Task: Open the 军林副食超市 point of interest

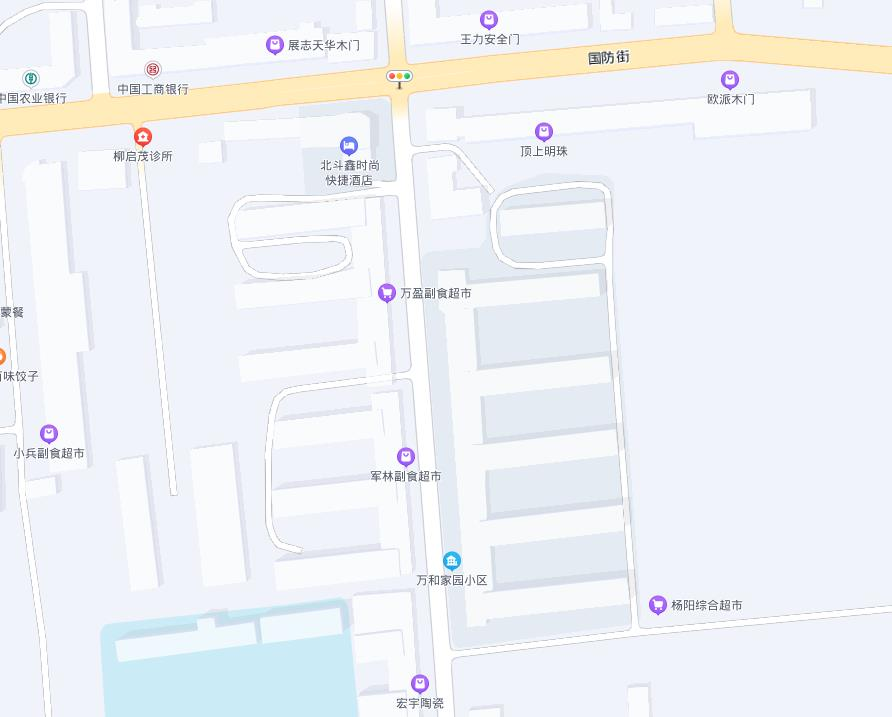Action: pos(406,457)
